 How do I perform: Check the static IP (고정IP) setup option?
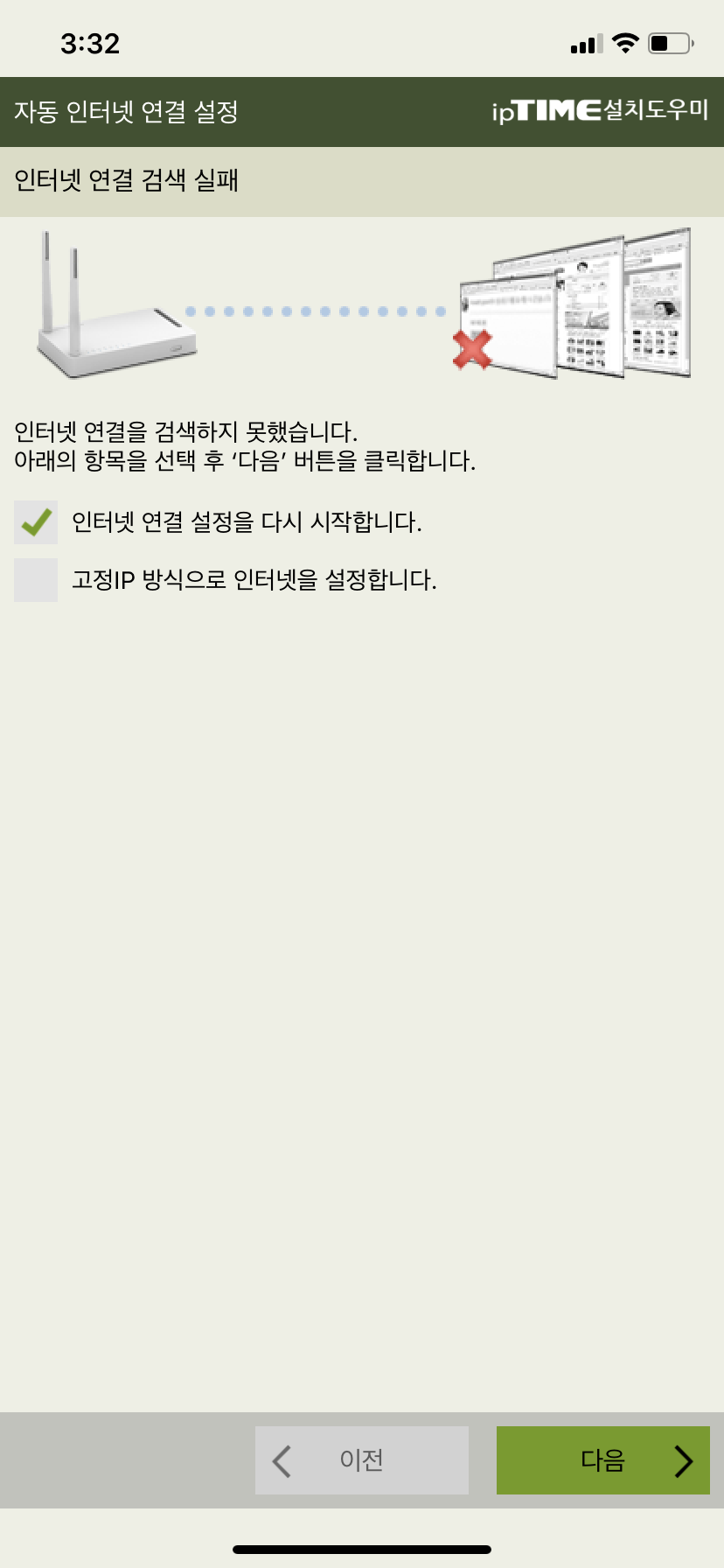pyautogui.click(x=36, y=580)
